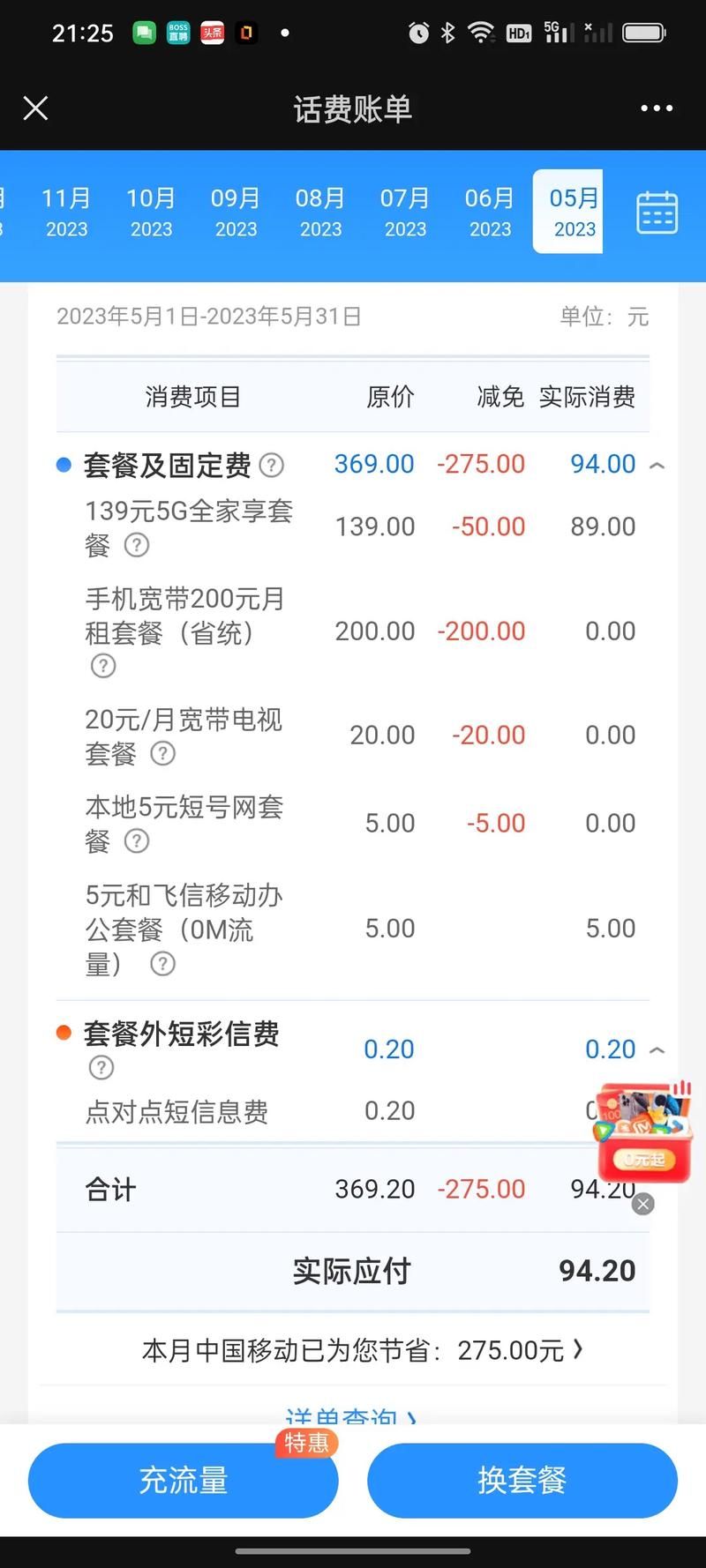The height and width of the screenshot is (1568, 706).
Task: Switch to the 06月 2023 tab
Action: [x=489, y=212]
